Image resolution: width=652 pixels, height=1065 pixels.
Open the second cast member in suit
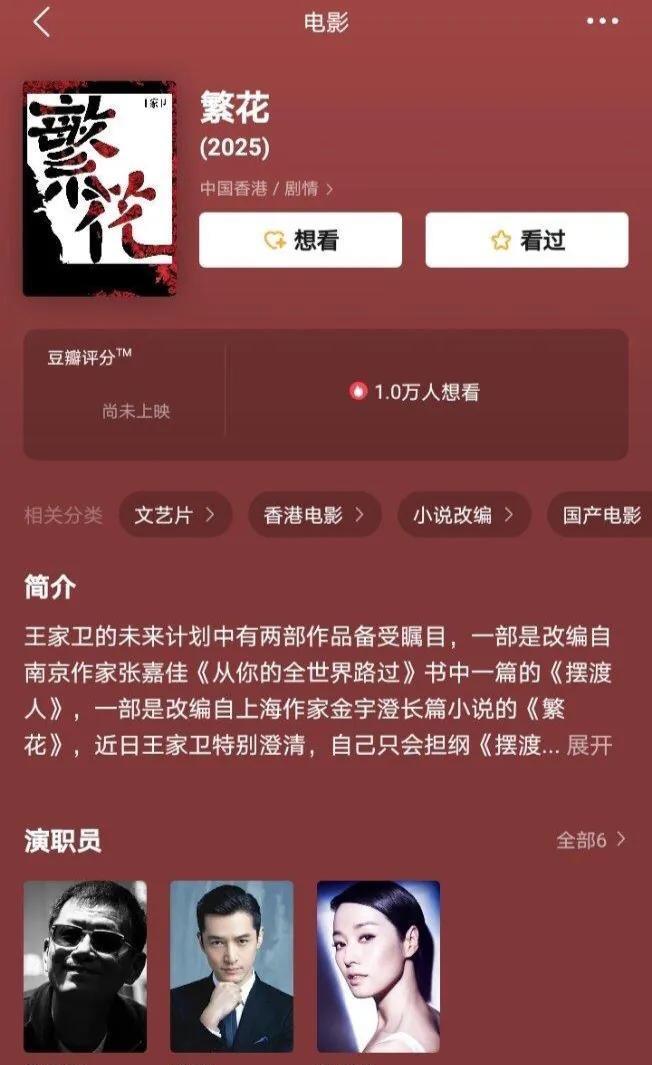(x=231, y=965)
